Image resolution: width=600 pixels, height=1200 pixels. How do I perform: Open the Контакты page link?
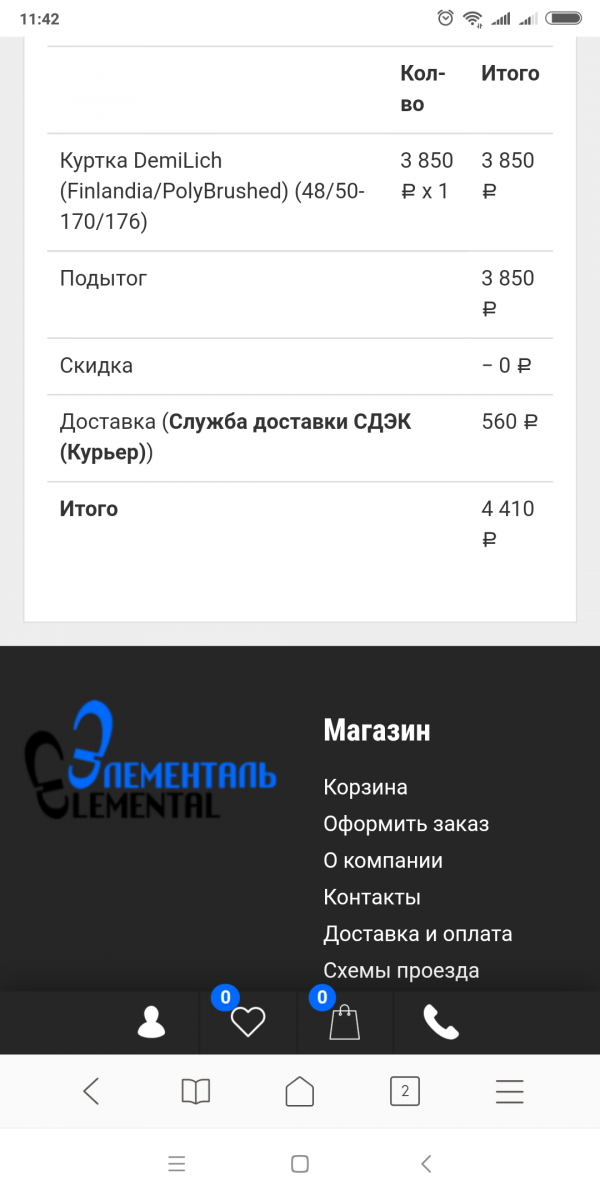(372, 897)
